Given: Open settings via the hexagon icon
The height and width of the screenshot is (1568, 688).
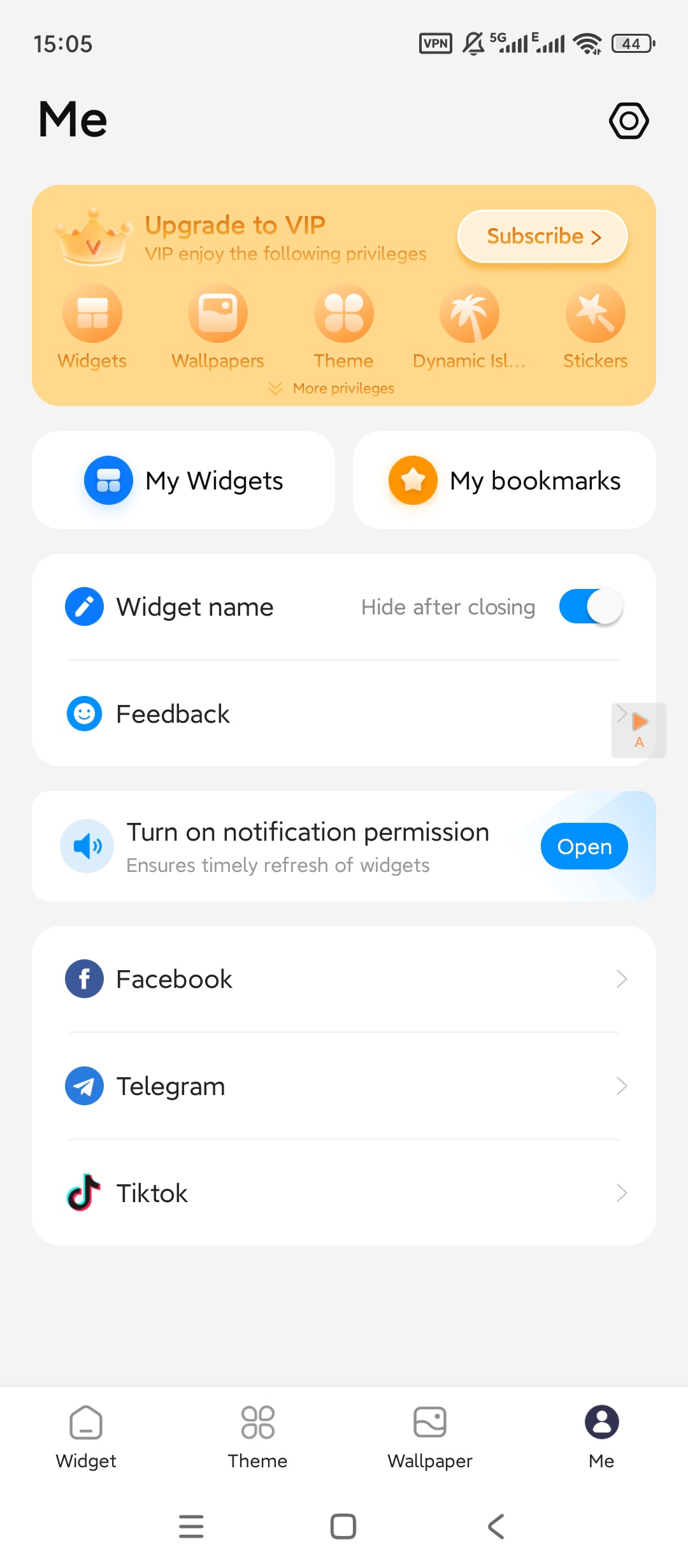Looking at the screenshot, I should [x=629, y=120].
